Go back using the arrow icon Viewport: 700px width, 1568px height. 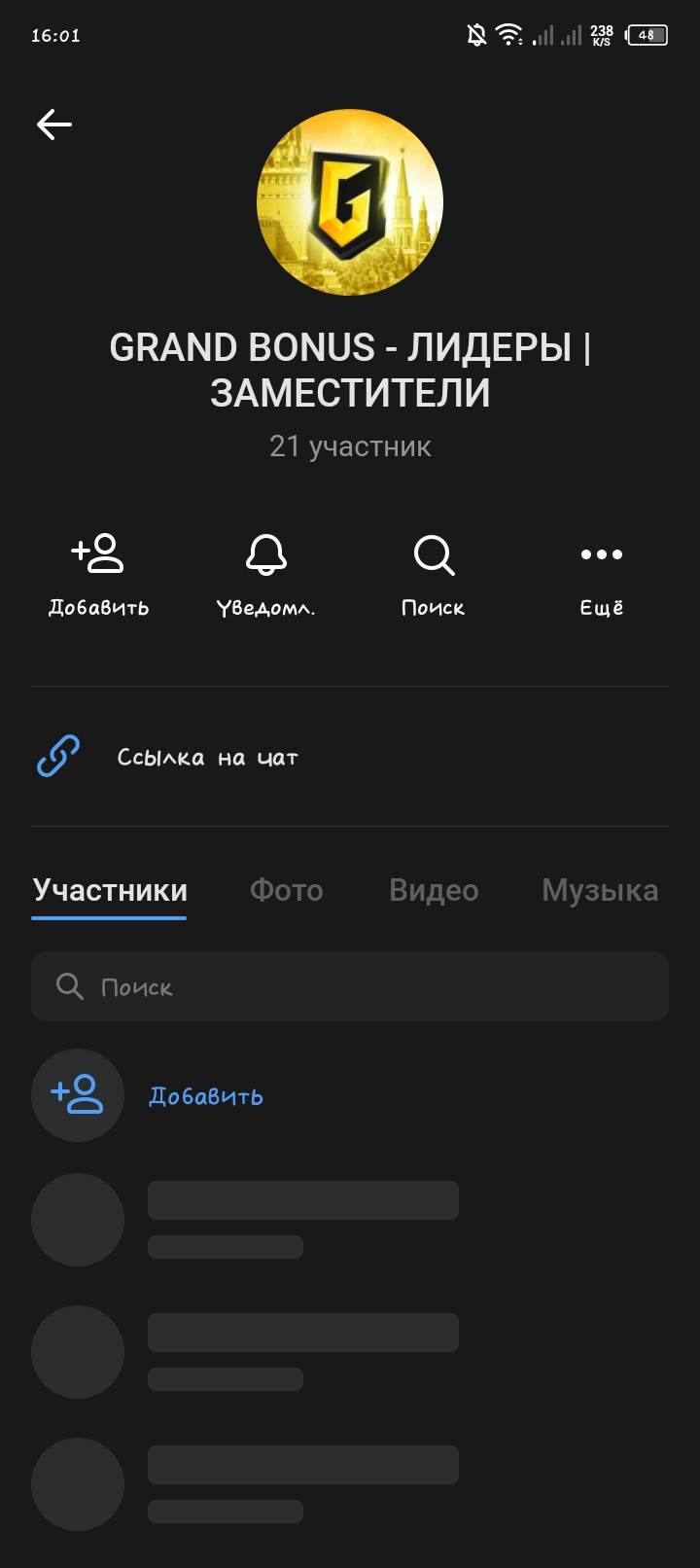pos(54,125)
